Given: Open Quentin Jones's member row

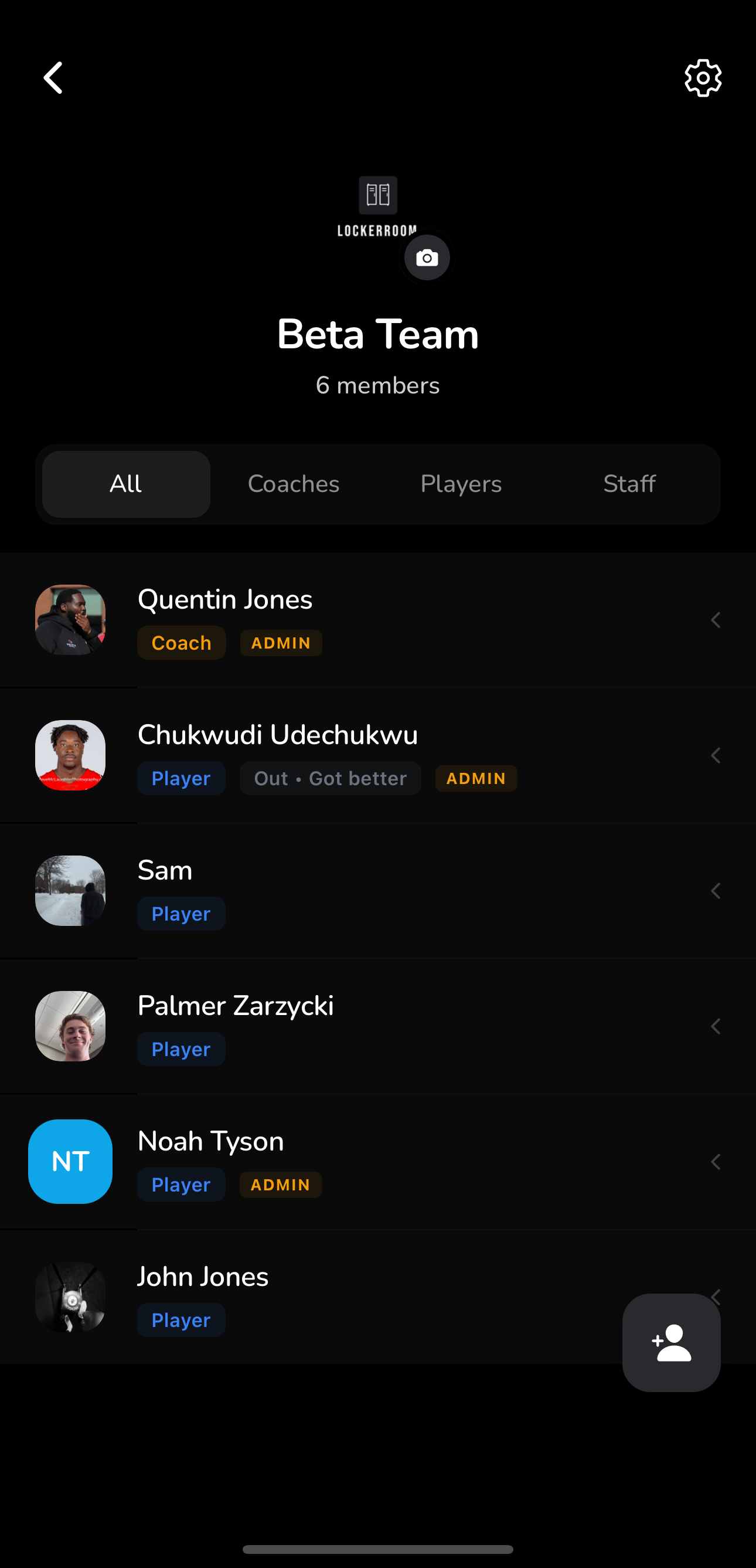Looking at the screenshot, I should (x=377, y=620).
